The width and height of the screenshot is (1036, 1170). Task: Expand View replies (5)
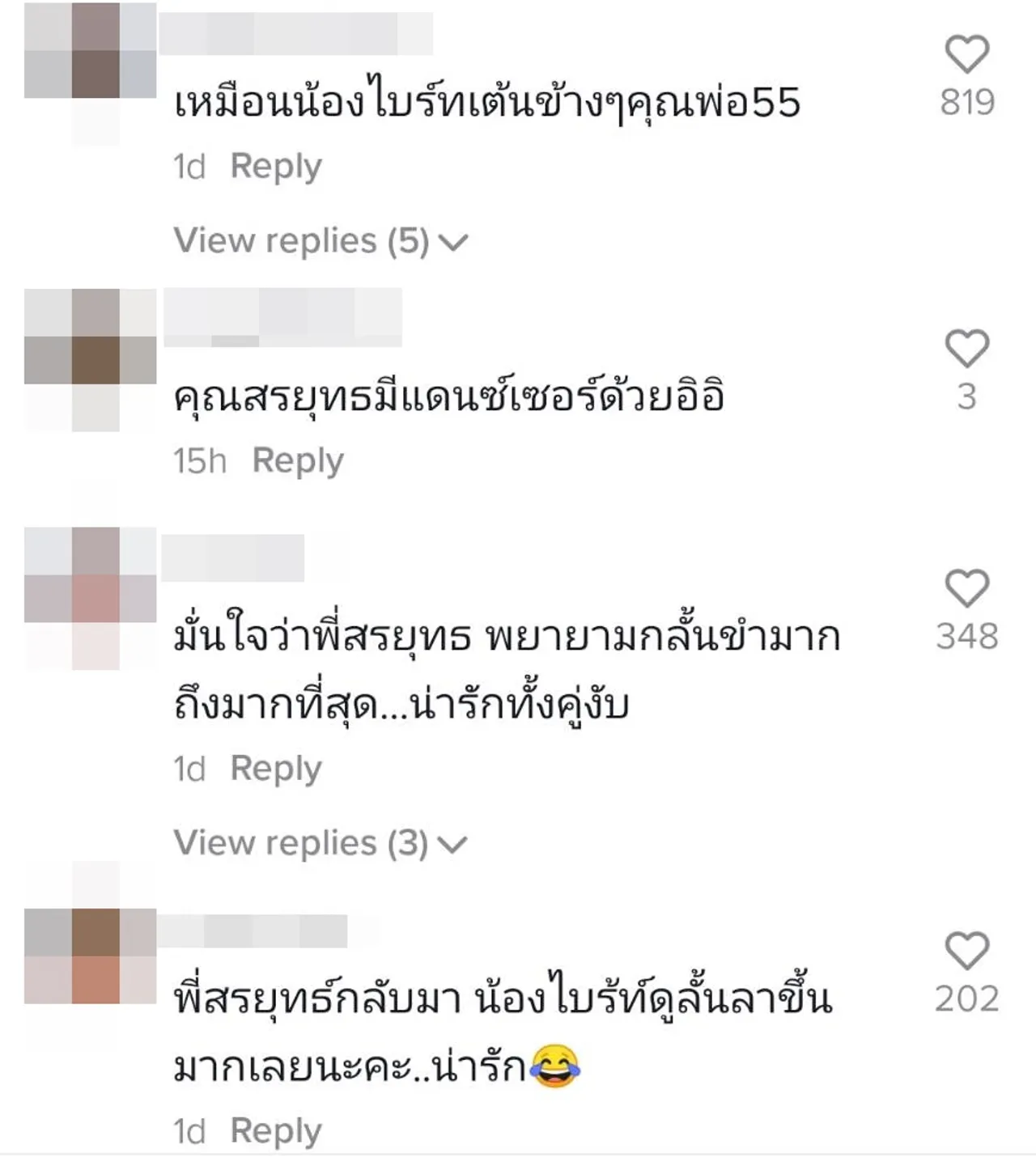[321, 241]
